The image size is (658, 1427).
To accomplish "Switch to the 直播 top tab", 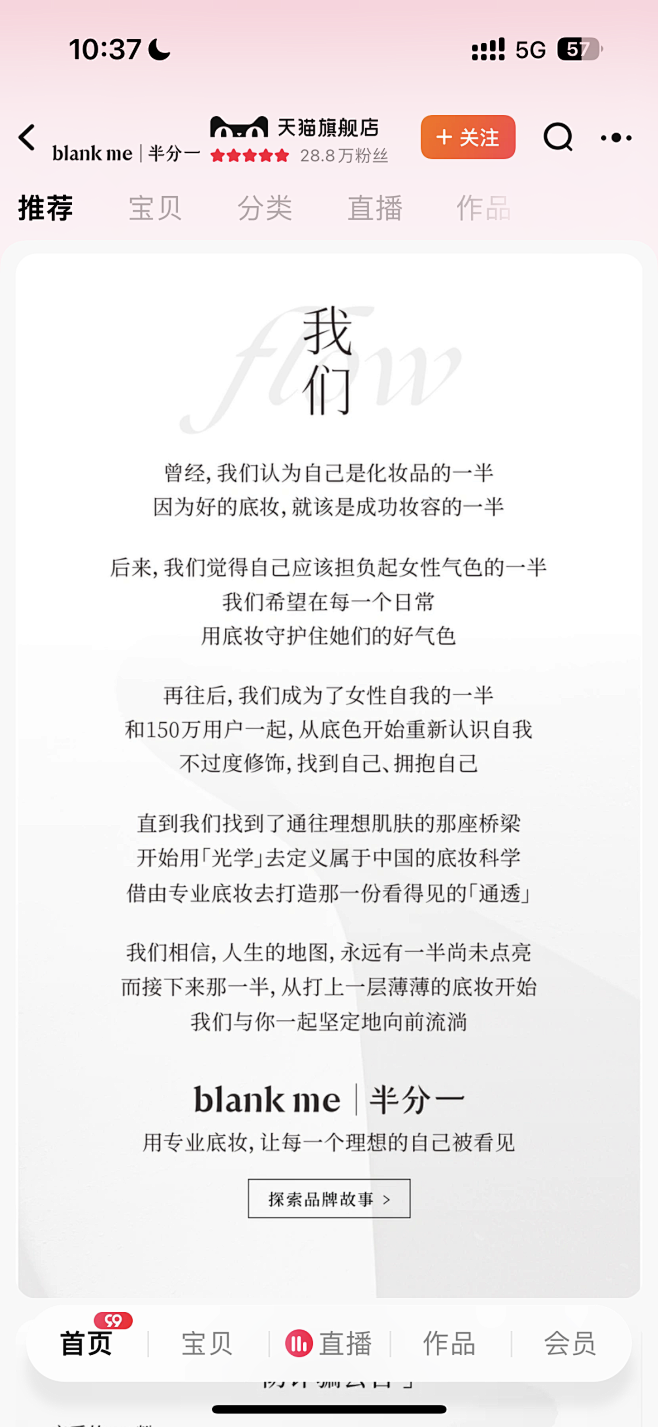I will tap(375, 208).
